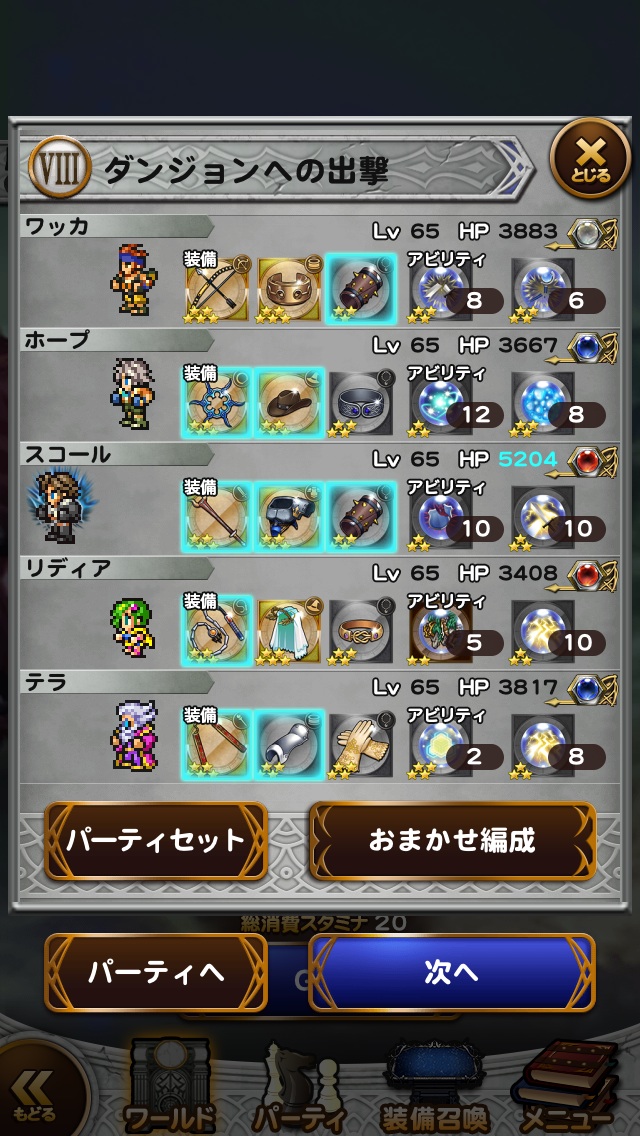The width and height of the screenshot is (640, 1136).
Task: Proceed with the 次へ button
Action: (452, 972)
